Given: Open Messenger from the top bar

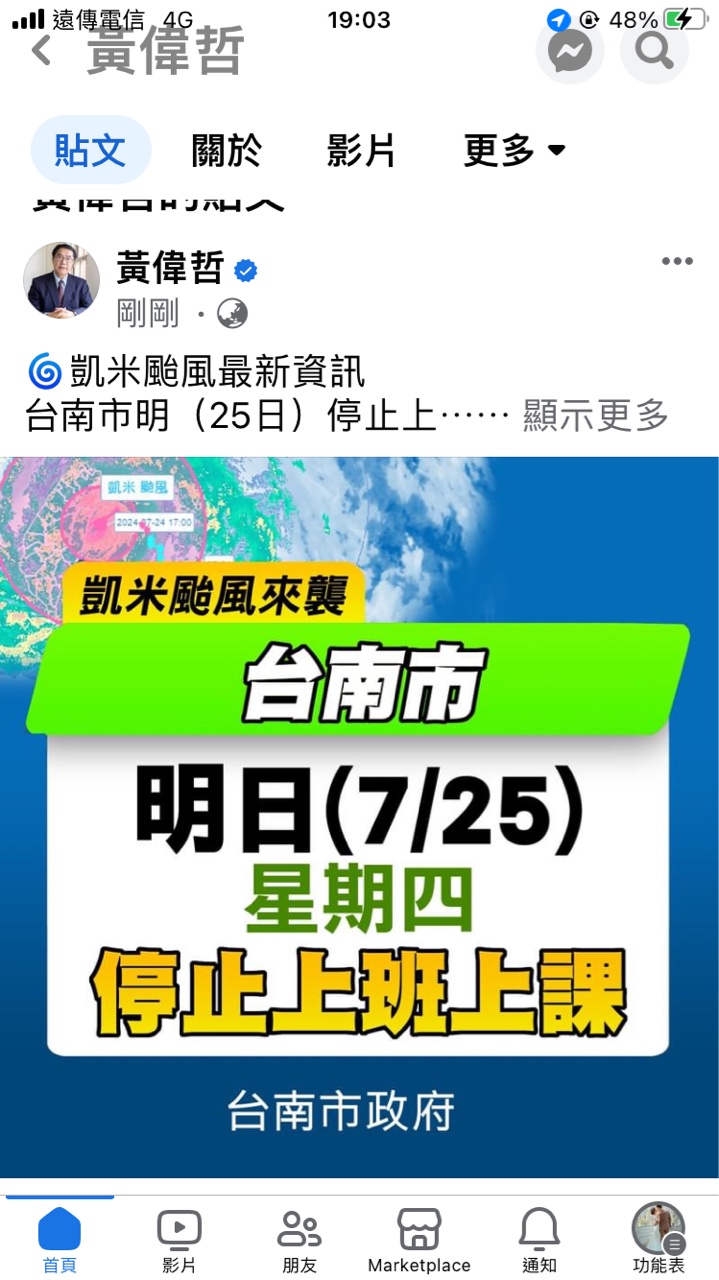Looking at the screenshot, I should pos(571,50).
